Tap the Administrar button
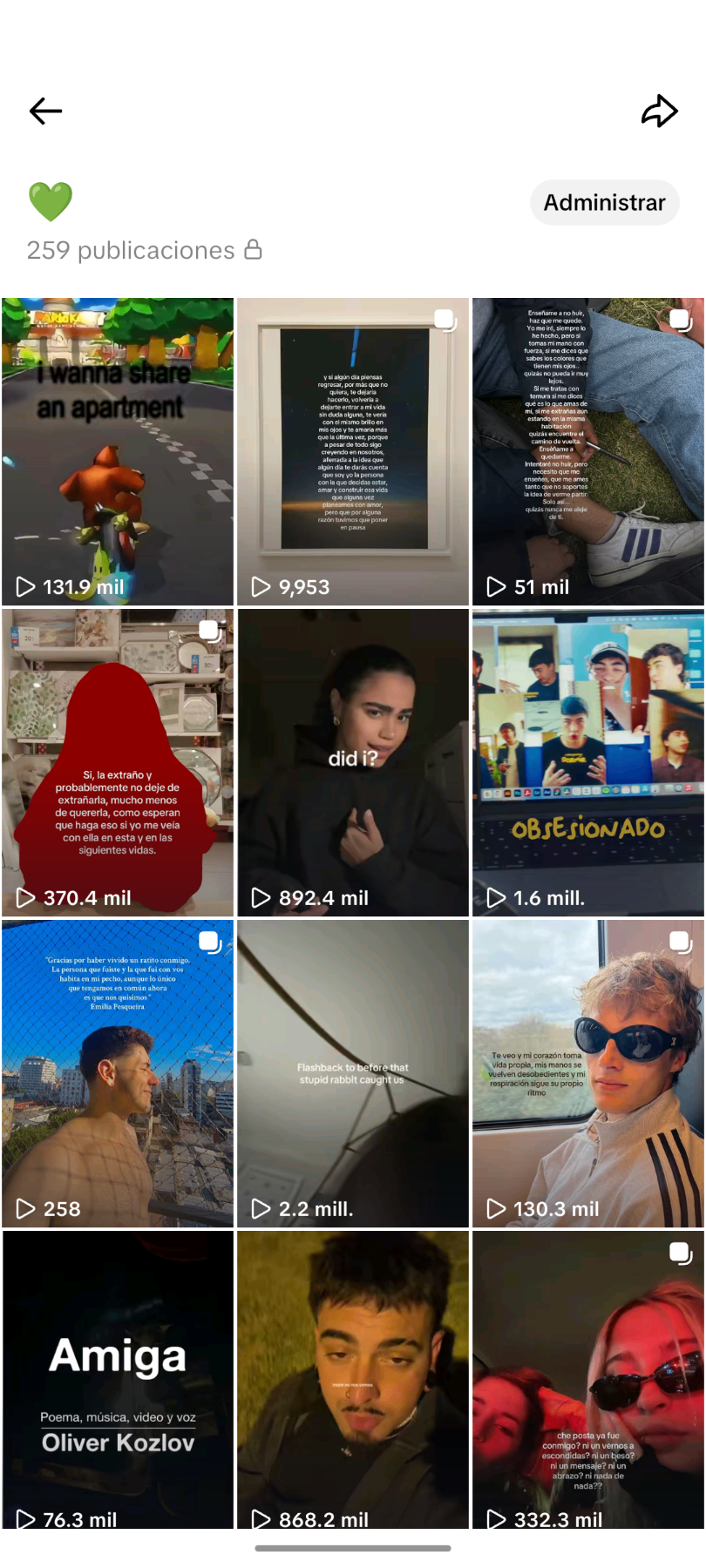Screen dimensions: 706x1568 coord(604,202)
